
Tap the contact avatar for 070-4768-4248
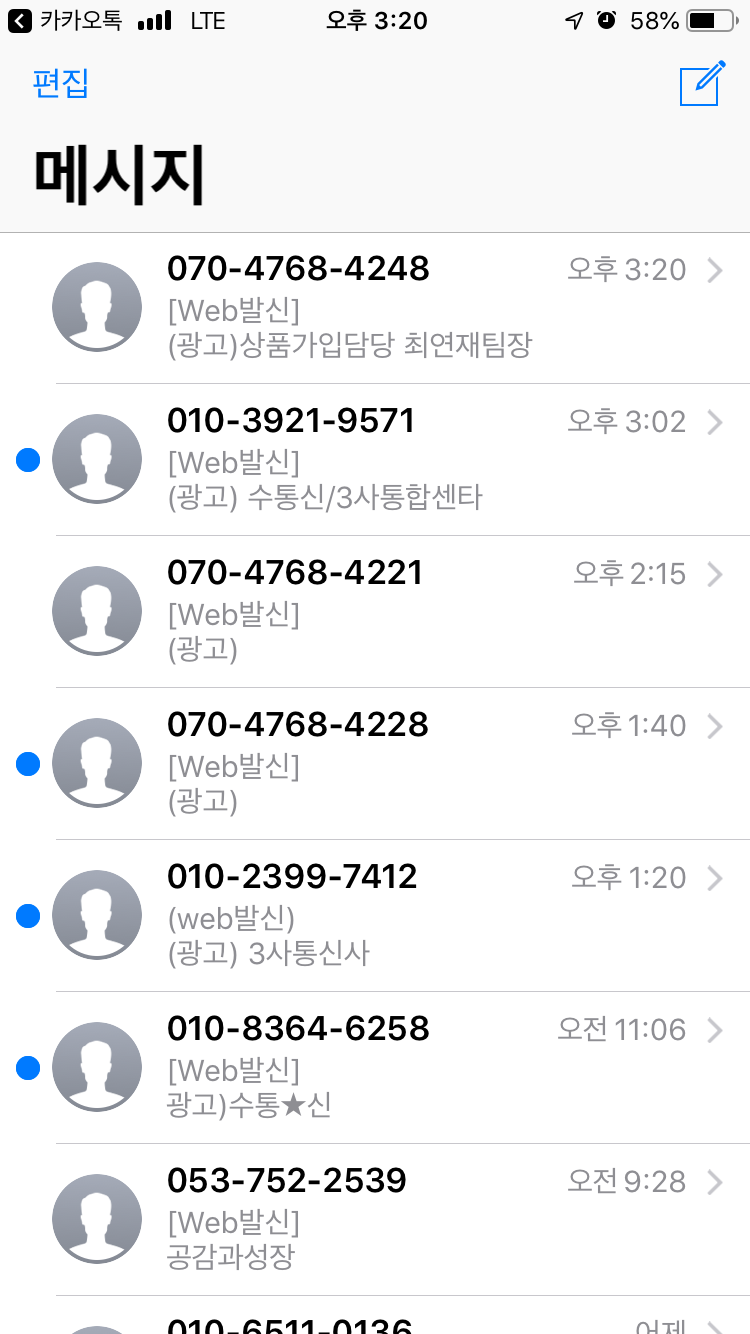(97, 306)
